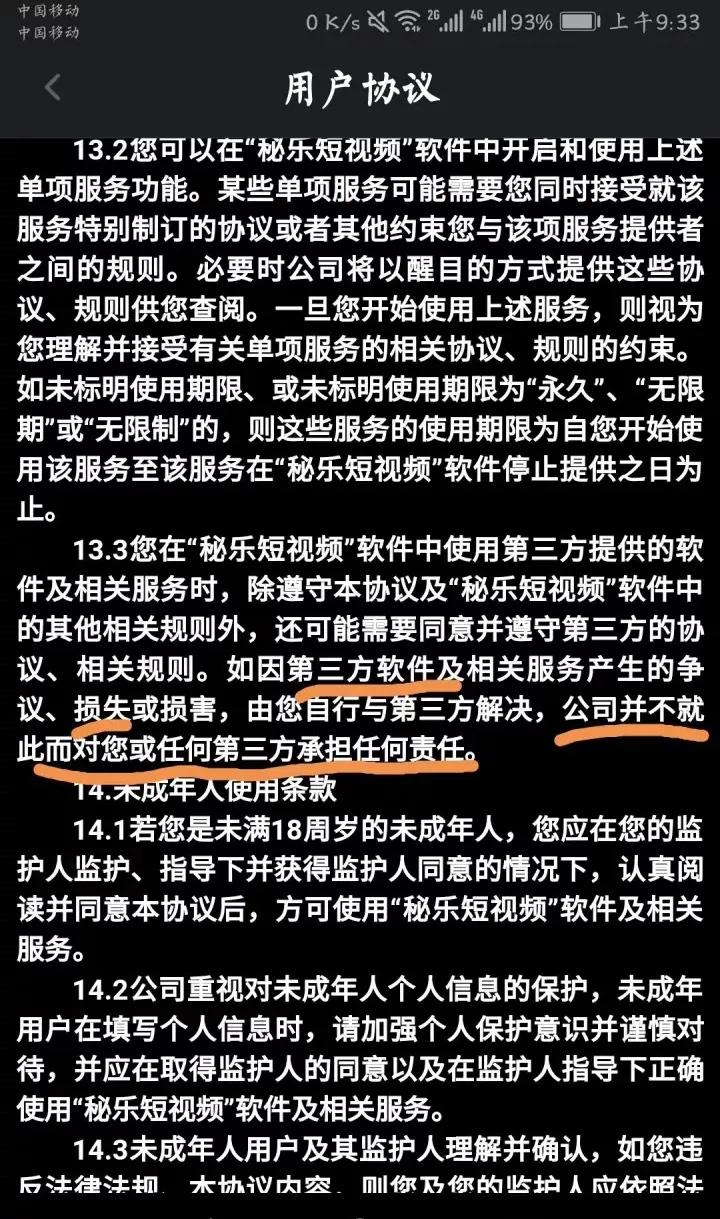Go back from the 用户协议 page

[x=53, y=88]
